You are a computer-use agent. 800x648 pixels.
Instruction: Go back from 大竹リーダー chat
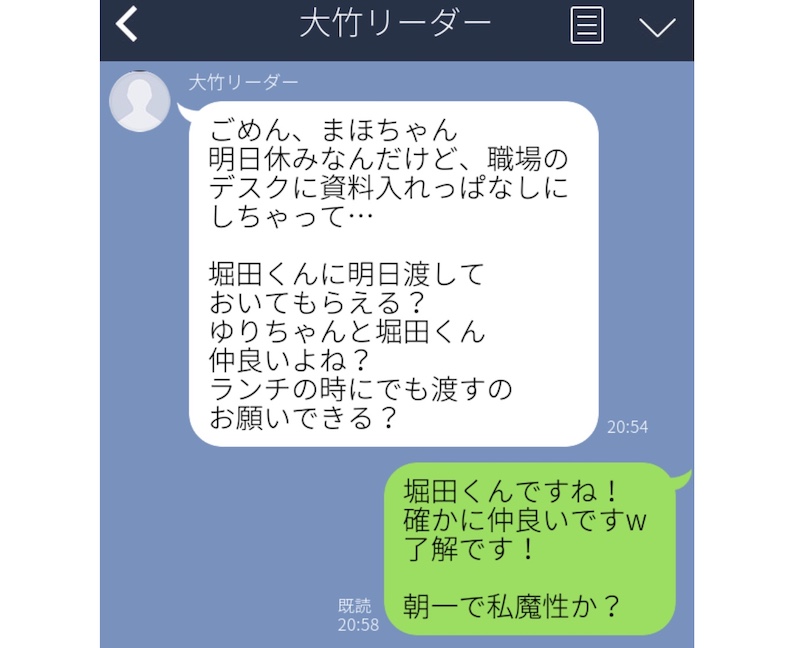127,25
